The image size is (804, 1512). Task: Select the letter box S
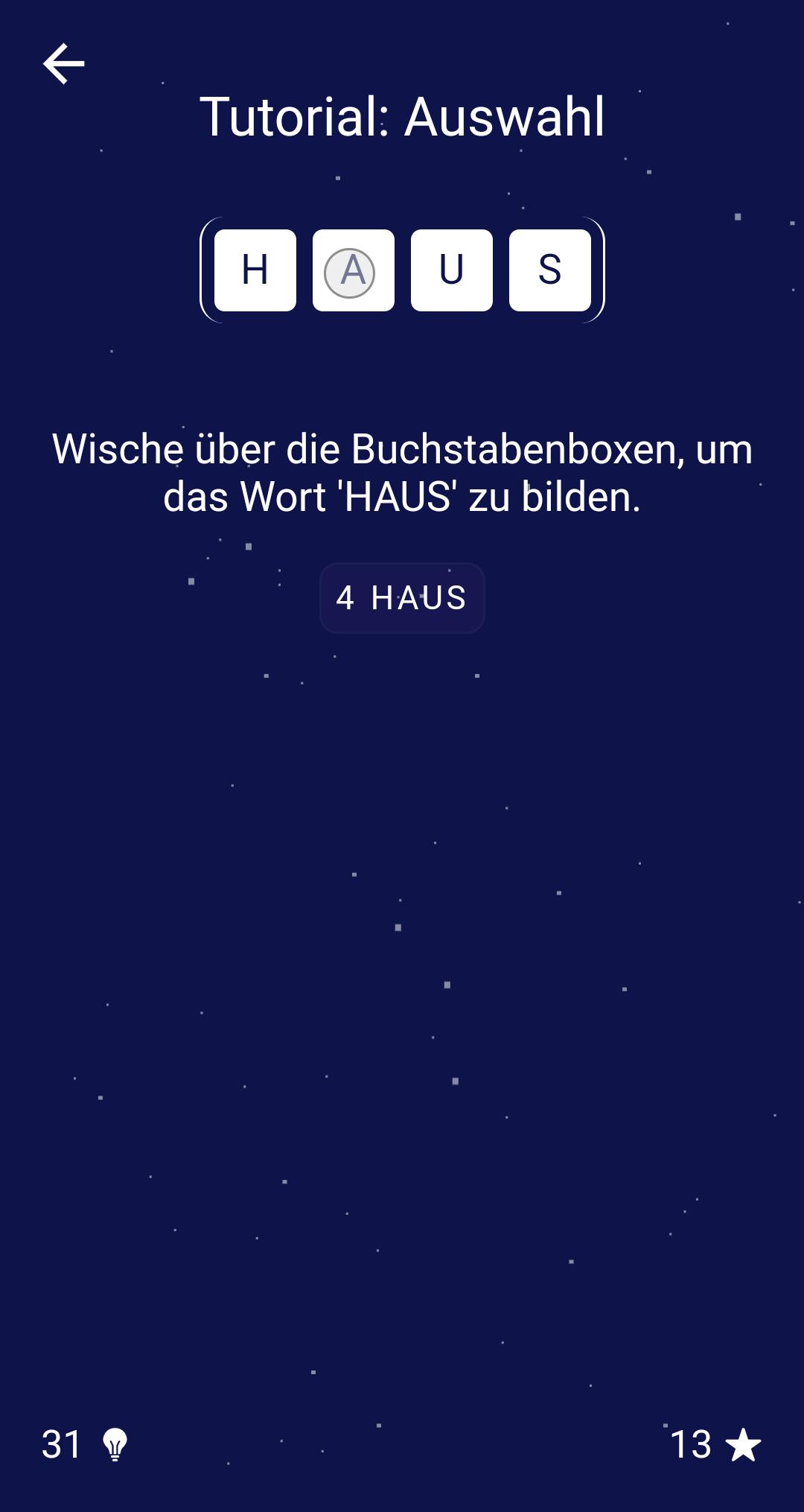tap(550, 270)
